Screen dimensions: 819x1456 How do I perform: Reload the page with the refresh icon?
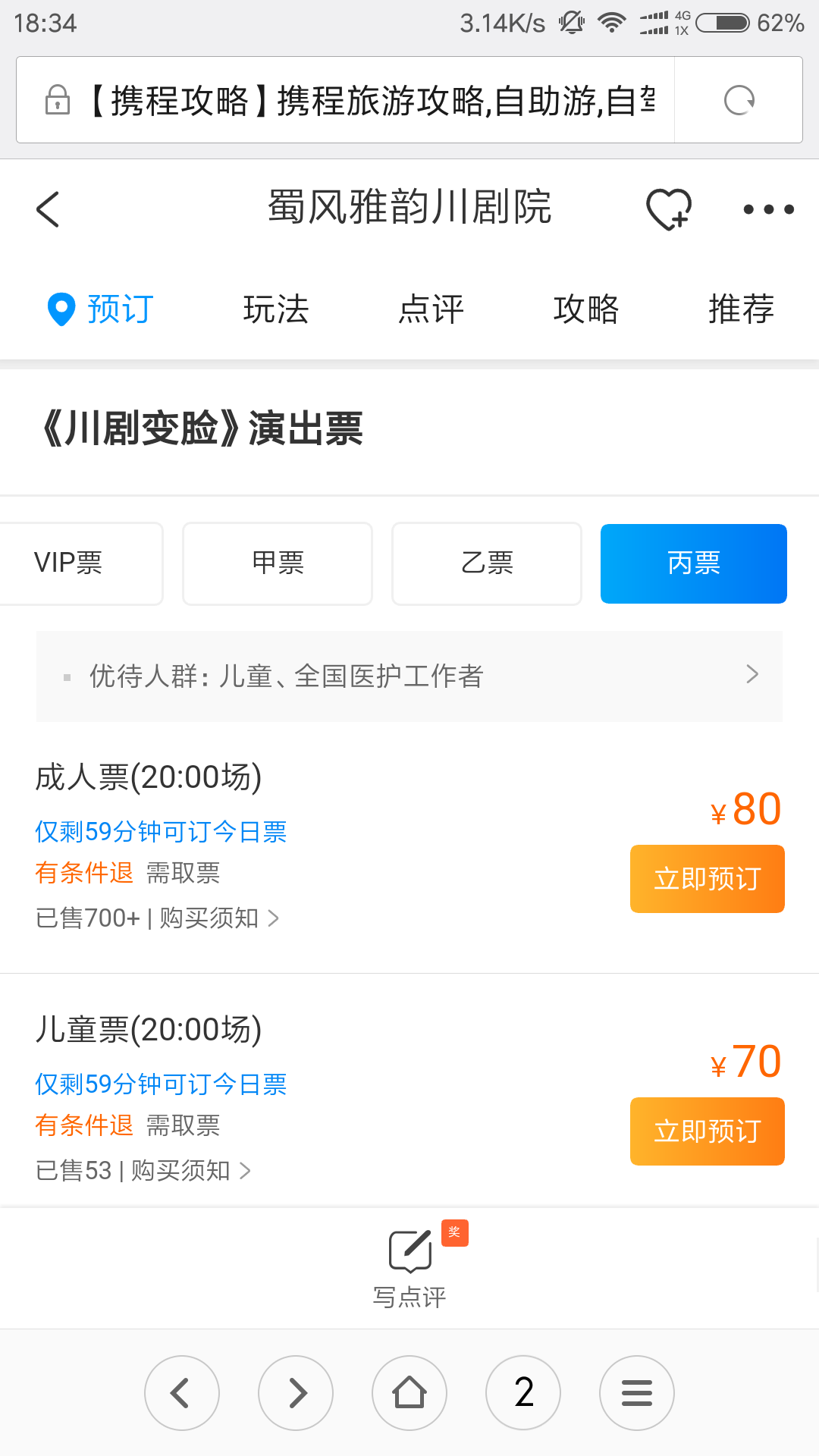point(739,100)
